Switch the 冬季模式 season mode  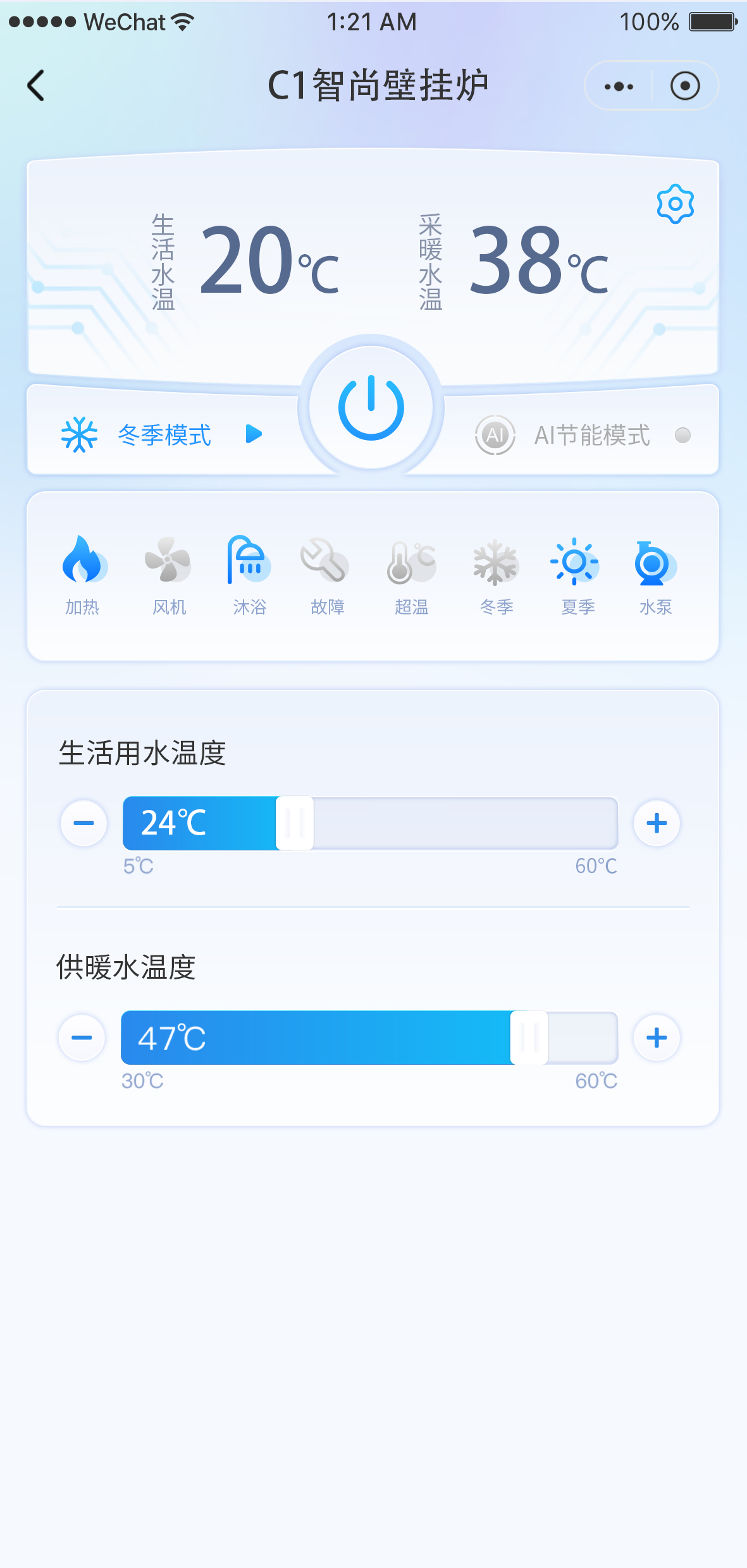pyautogui.click(x=163, y=435)
